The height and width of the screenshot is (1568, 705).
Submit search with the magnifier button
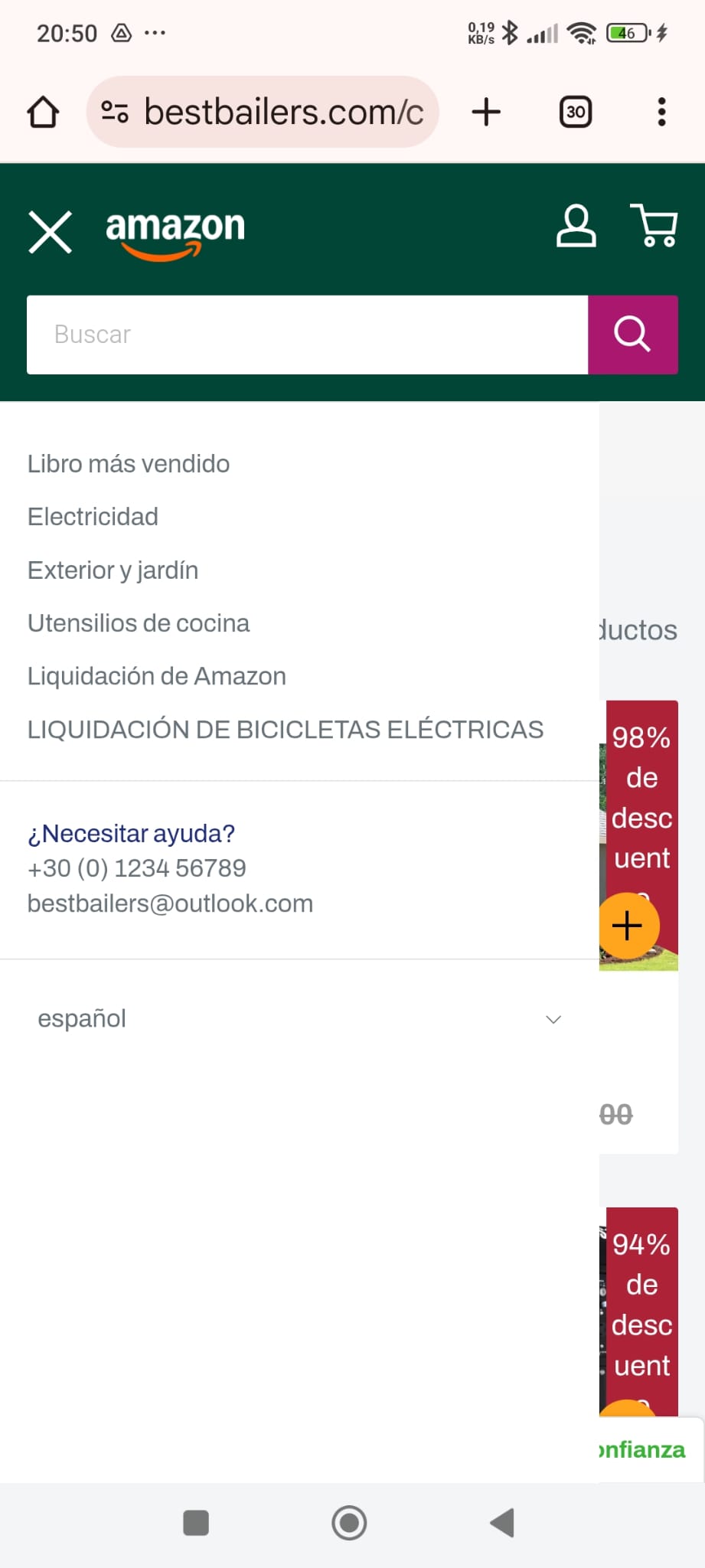click(632, 335)
